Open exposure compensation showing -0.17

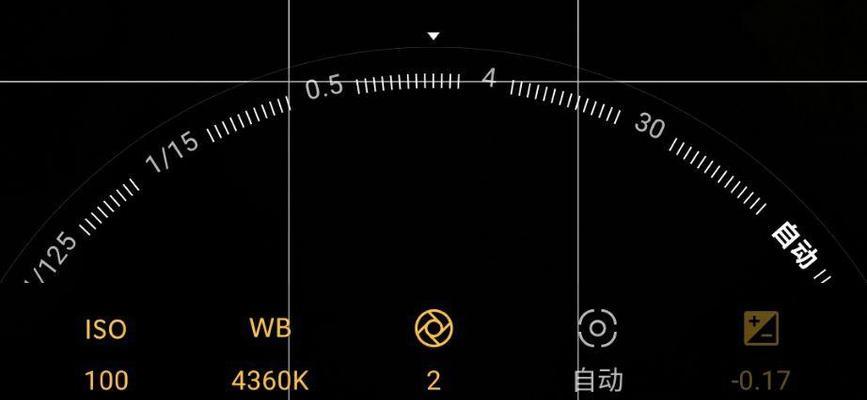click(x=760, y=350)
